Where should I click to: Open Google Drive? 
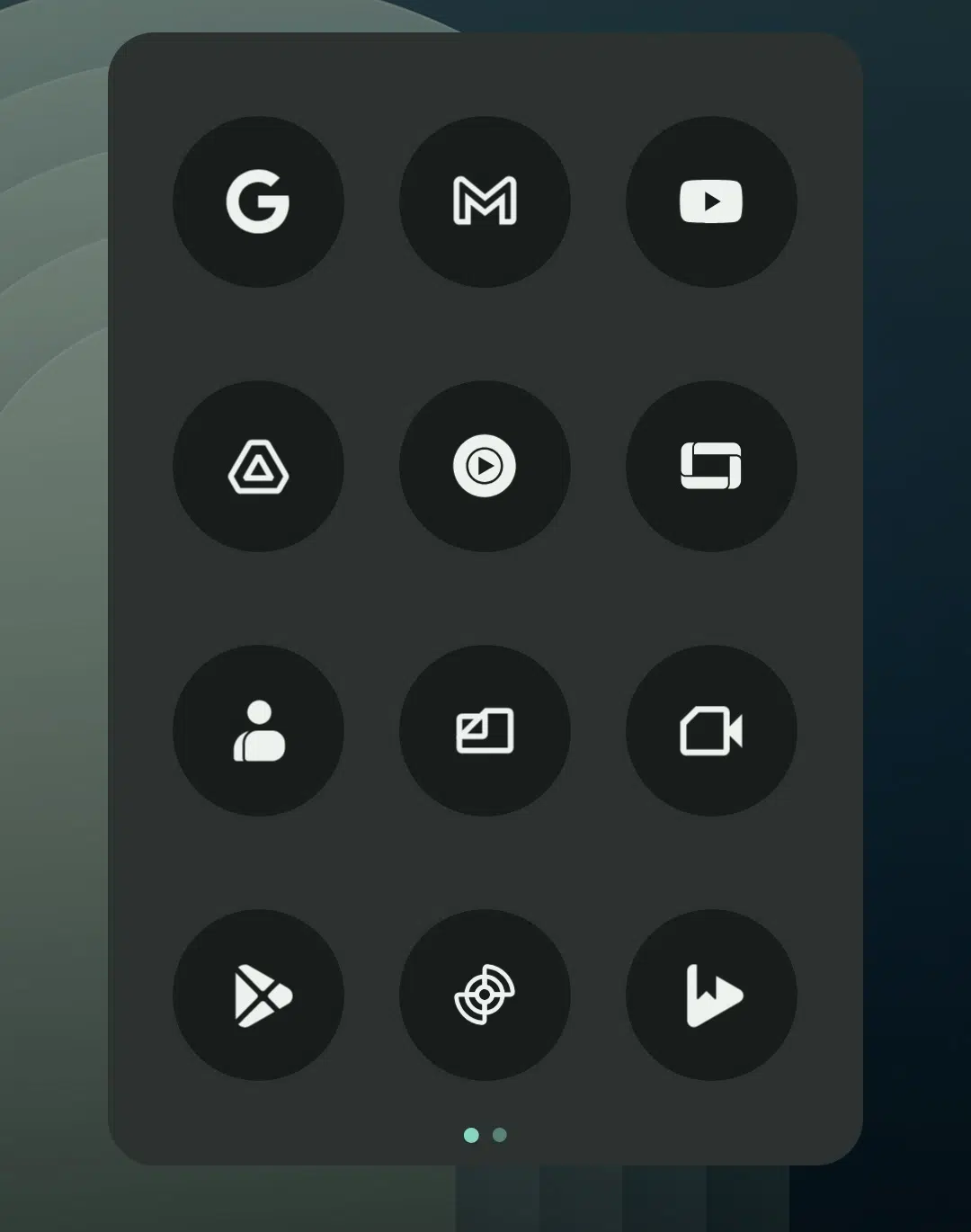click(258, 466)
